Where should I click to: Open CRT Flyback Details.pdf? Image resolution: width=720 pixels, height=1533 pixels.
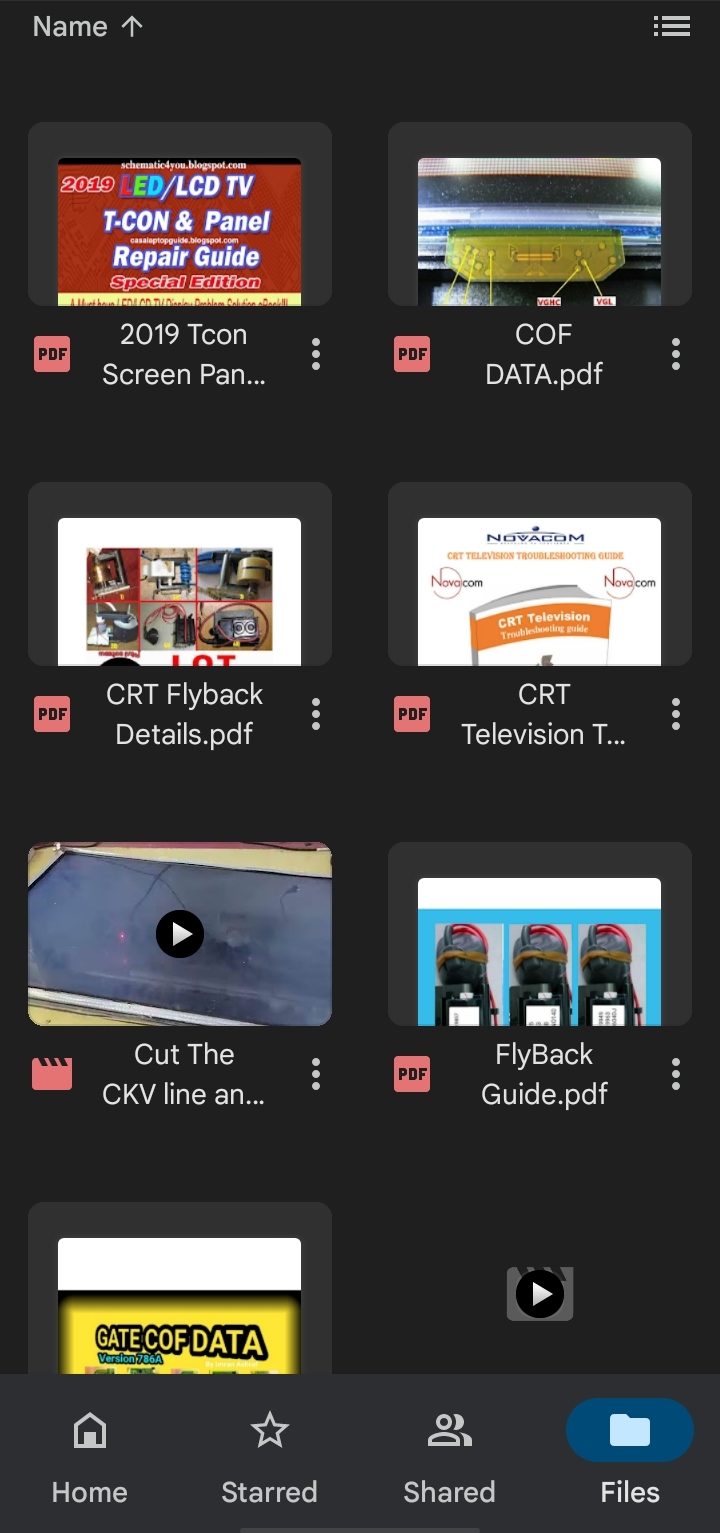[180, 592]
